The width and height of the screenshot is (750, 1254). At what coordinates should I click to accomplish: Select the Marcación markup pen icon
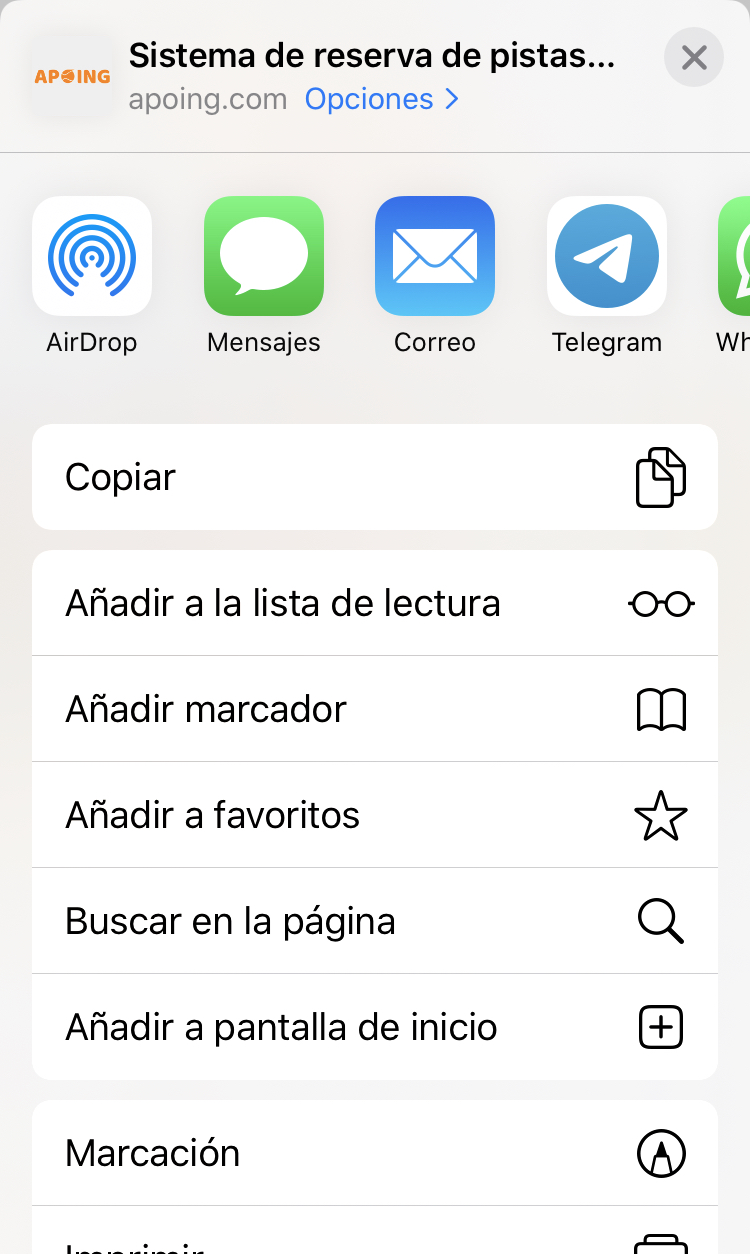(661, 1152)
